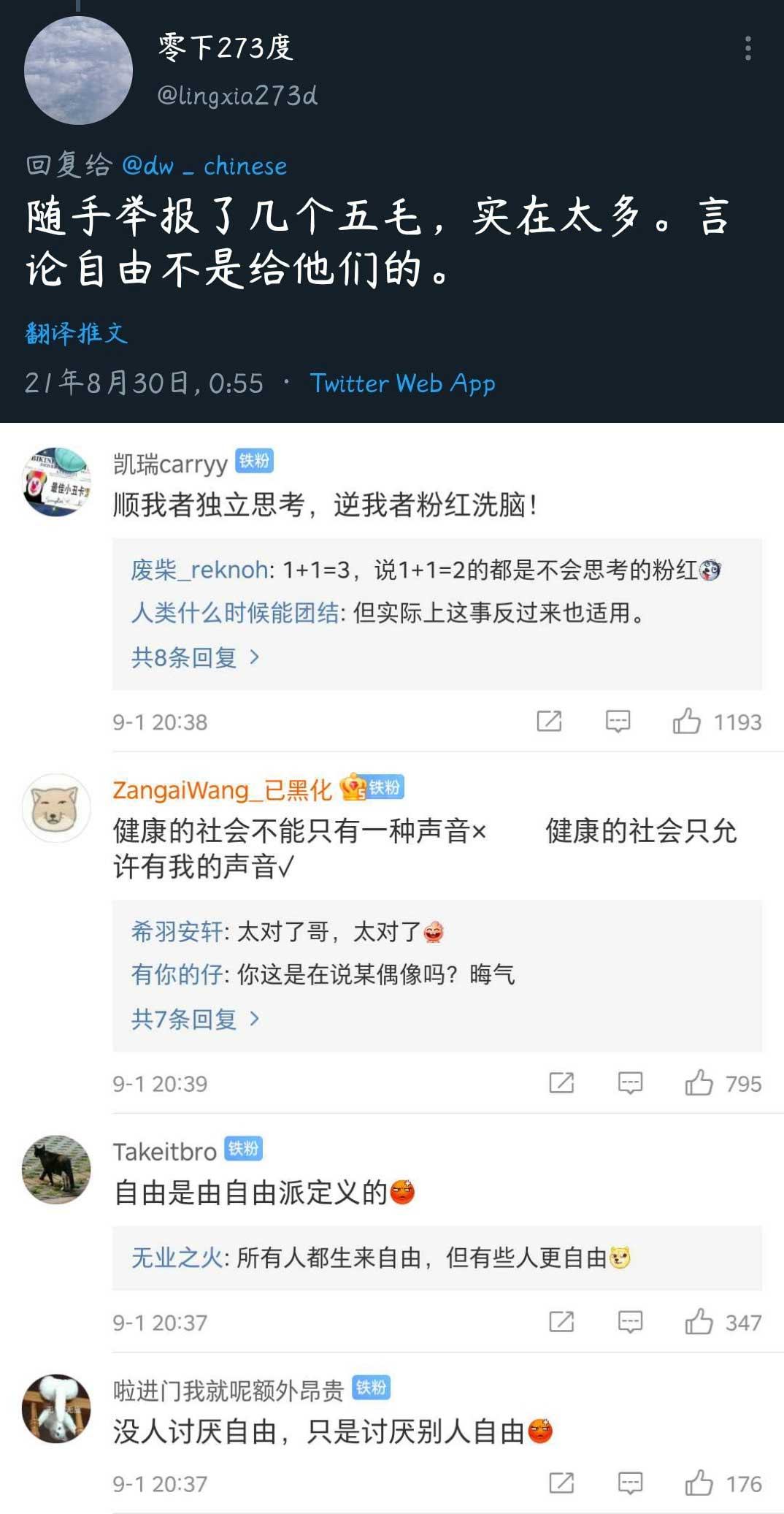Reply to 凯瑞carryy's comment
This screenshot has width=784, height=1514.
click(x=618, y=722)
